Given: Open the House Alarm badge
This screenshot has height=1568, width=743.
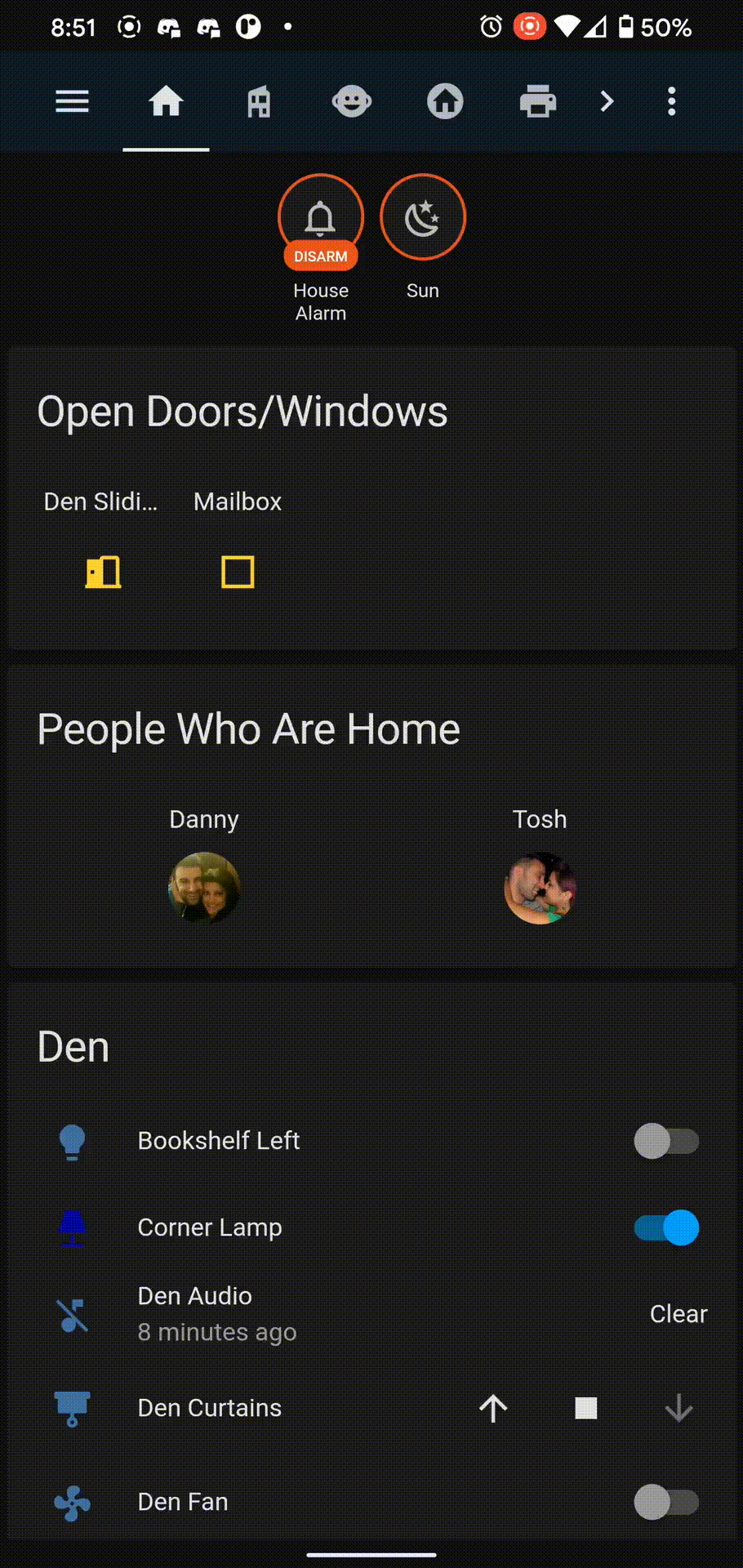Looking at the screenshot, I should [x=320, y=219].
